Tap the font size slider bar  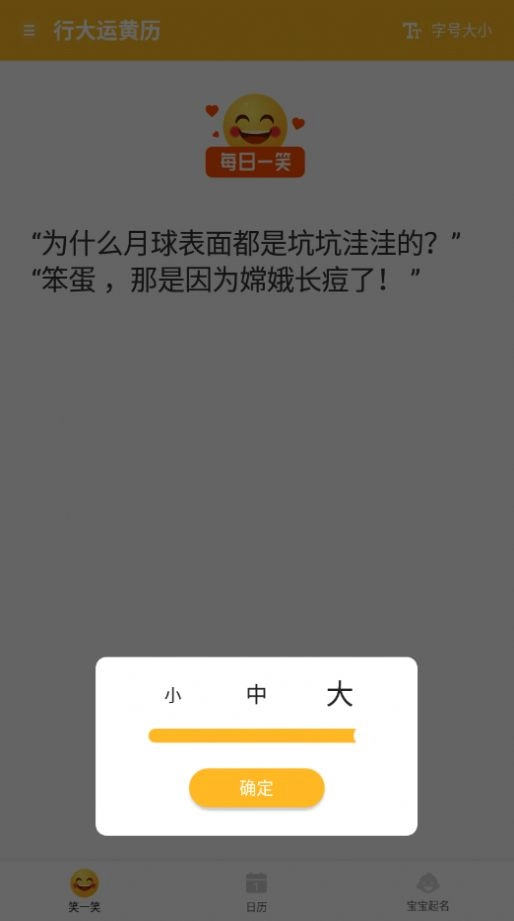point(256,735)
